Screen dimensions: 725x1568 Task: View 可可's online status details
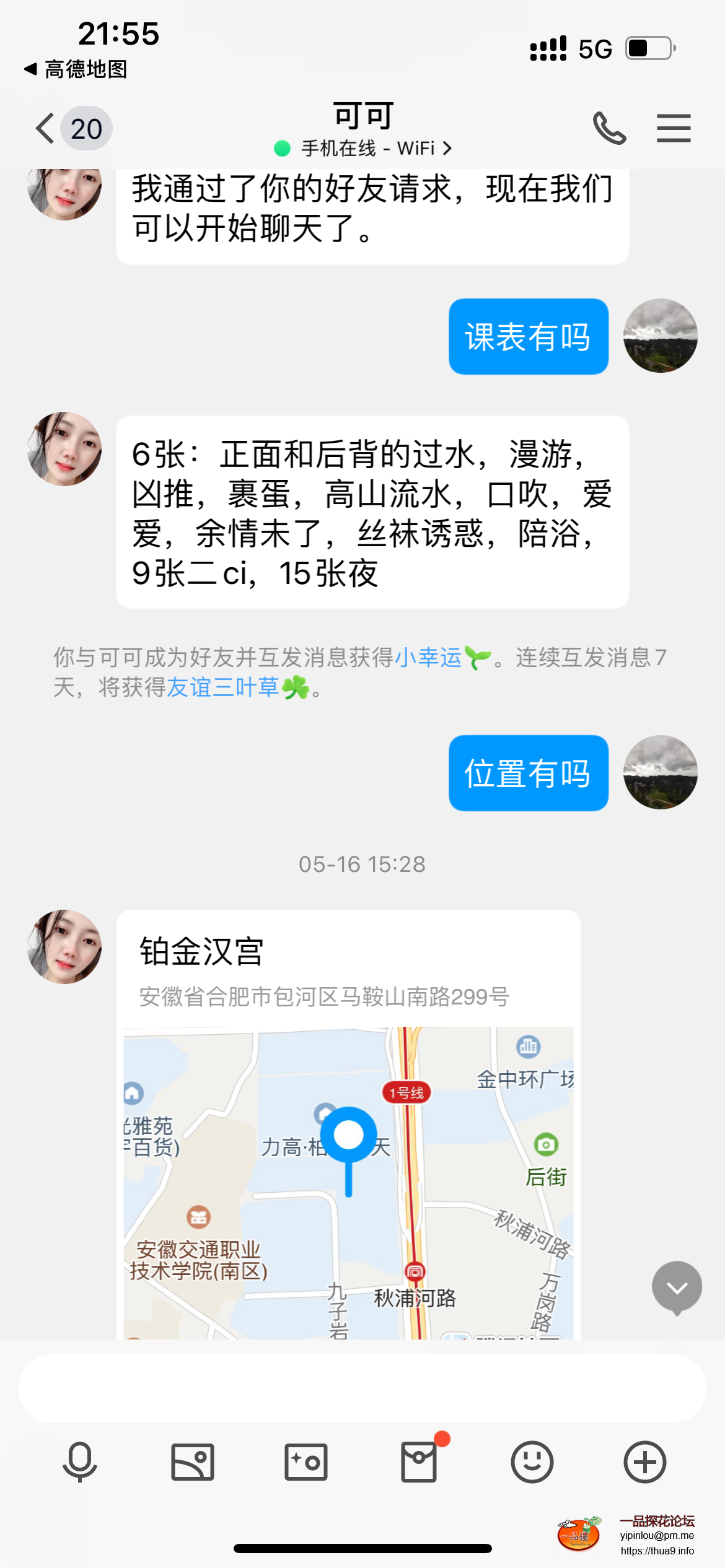(363, 149)
